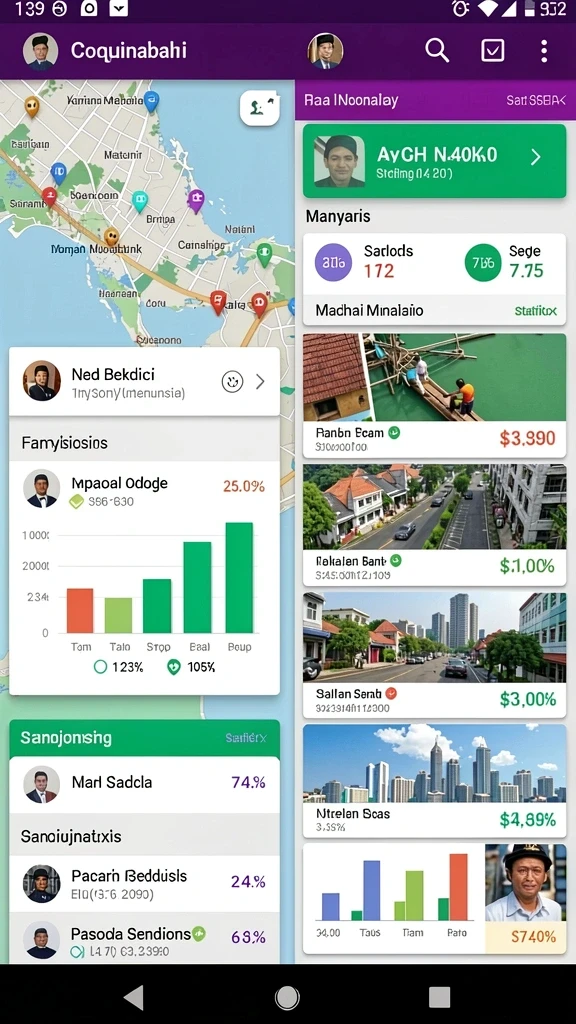The height and width of the screenshot is (1024, 576).
Task: Tap the purple map pin
Action: click(195, 200)
